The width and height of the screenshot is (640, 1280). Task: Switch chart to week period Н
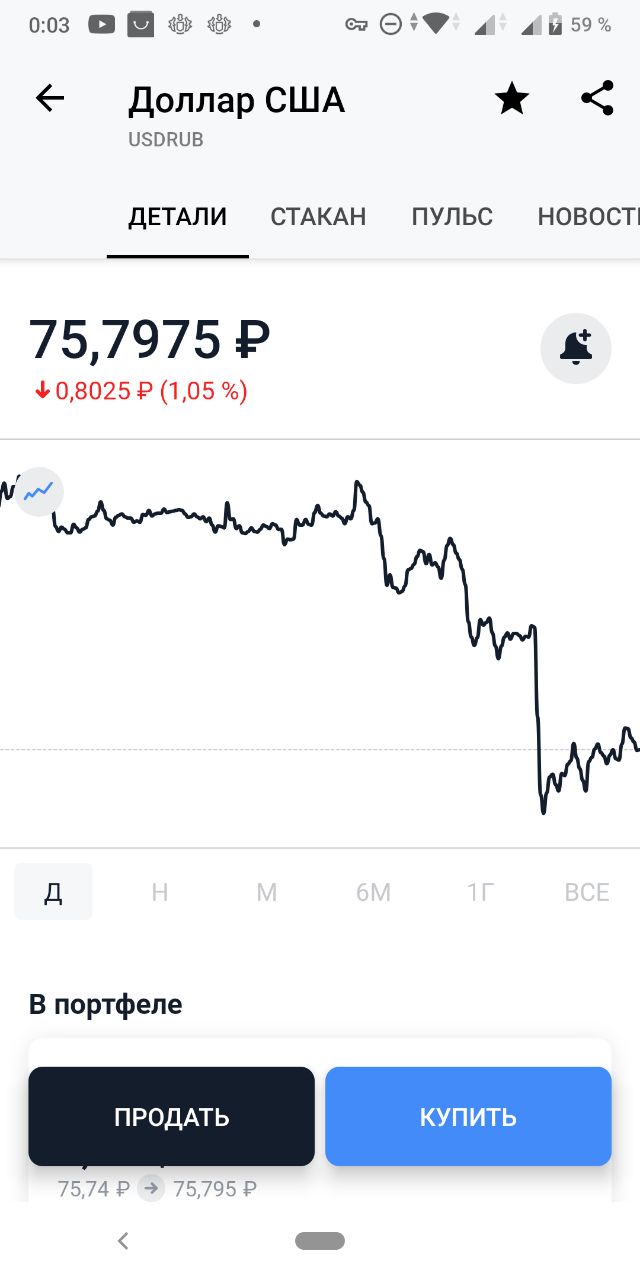point(160,891)
